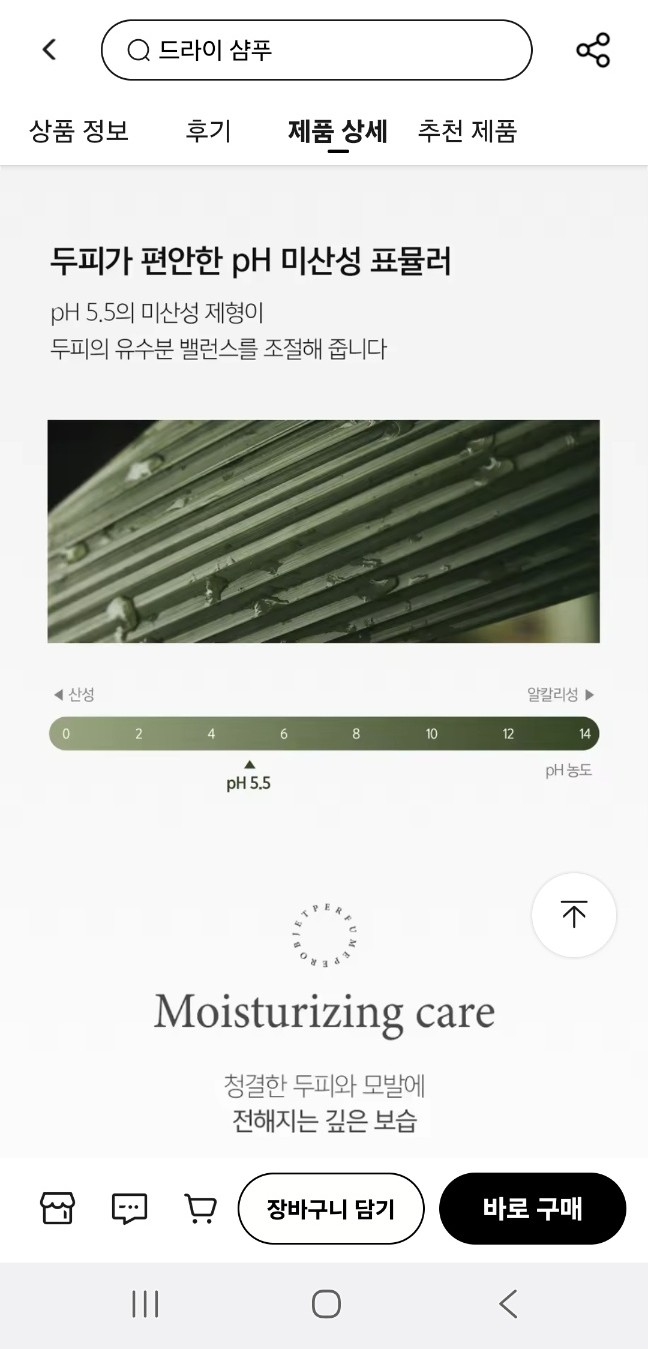The width and height of the screenshot is (648, 1349).
Task: Open the chat inquiry icon
Action: click(x=129, y=1209)
